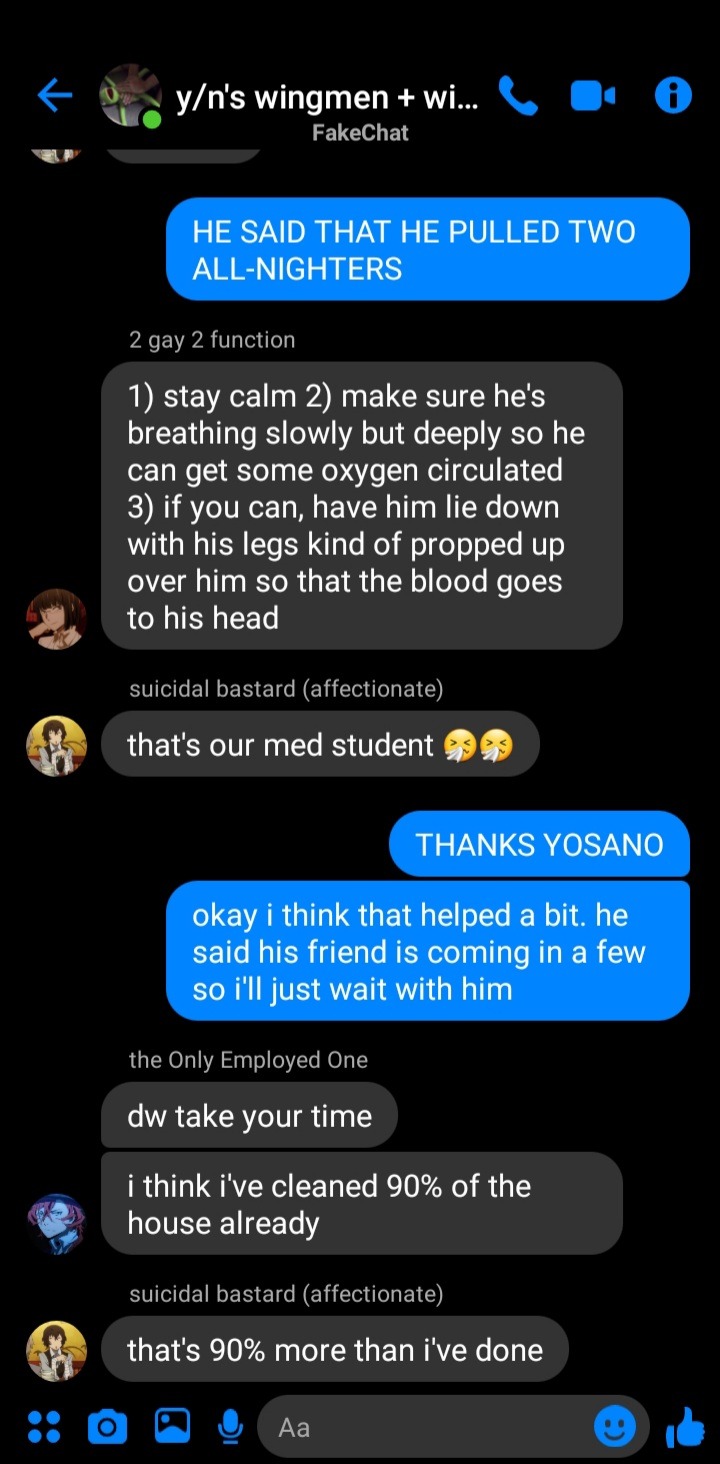Go back with the top-left arrow
This screenshot has width=720, height=1464.
55,96
